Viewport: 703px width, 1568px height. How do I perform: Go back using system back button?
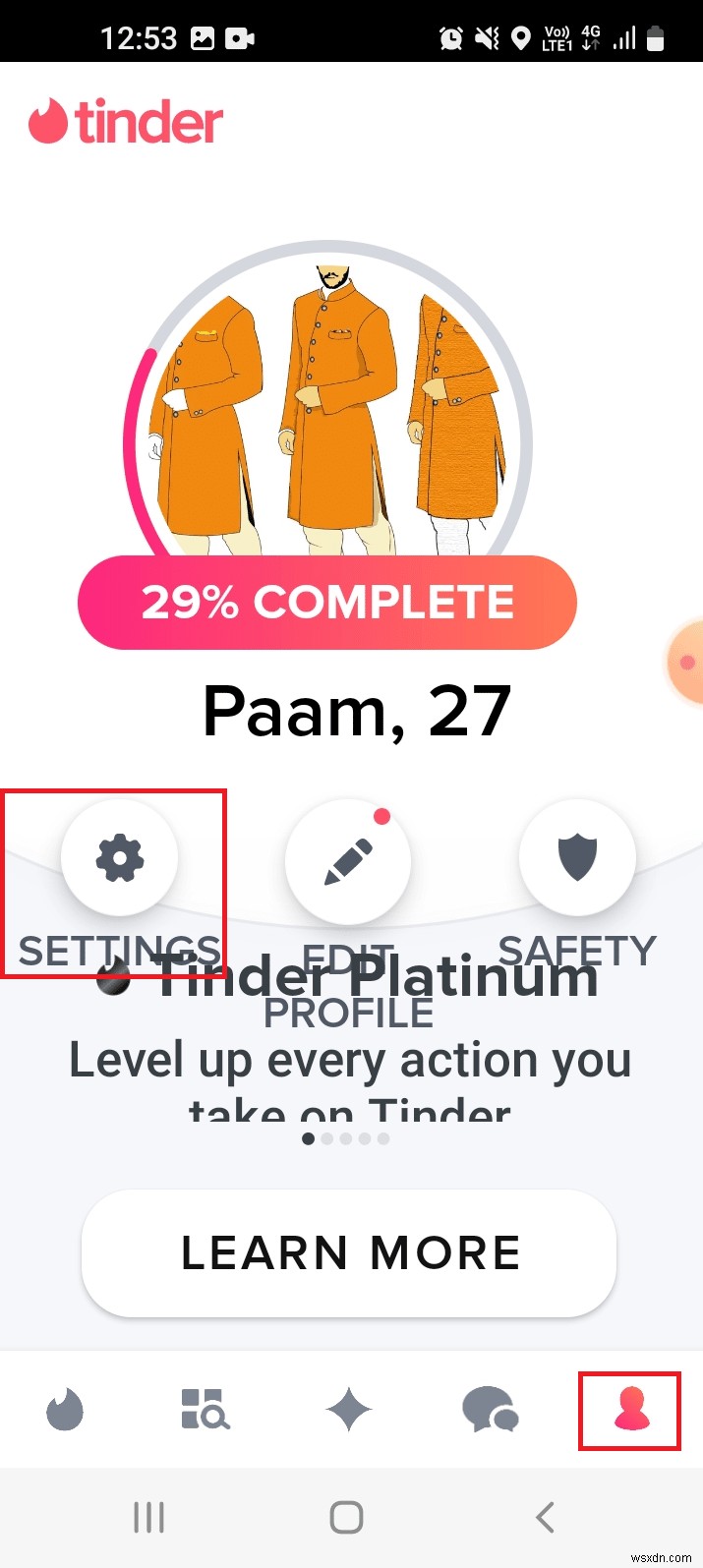click(x=546, y=1517)
